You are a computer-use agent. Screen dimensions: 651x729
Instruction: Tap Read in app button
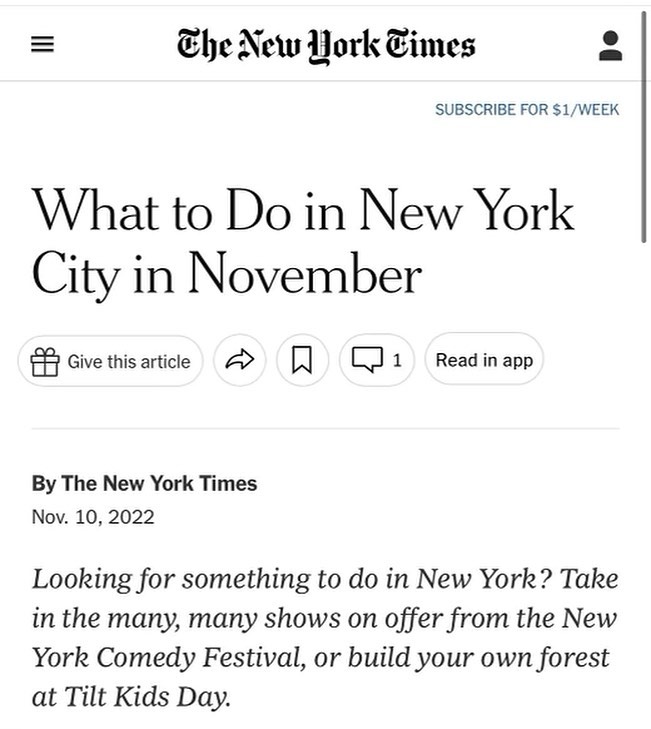[x=484, y=360]
